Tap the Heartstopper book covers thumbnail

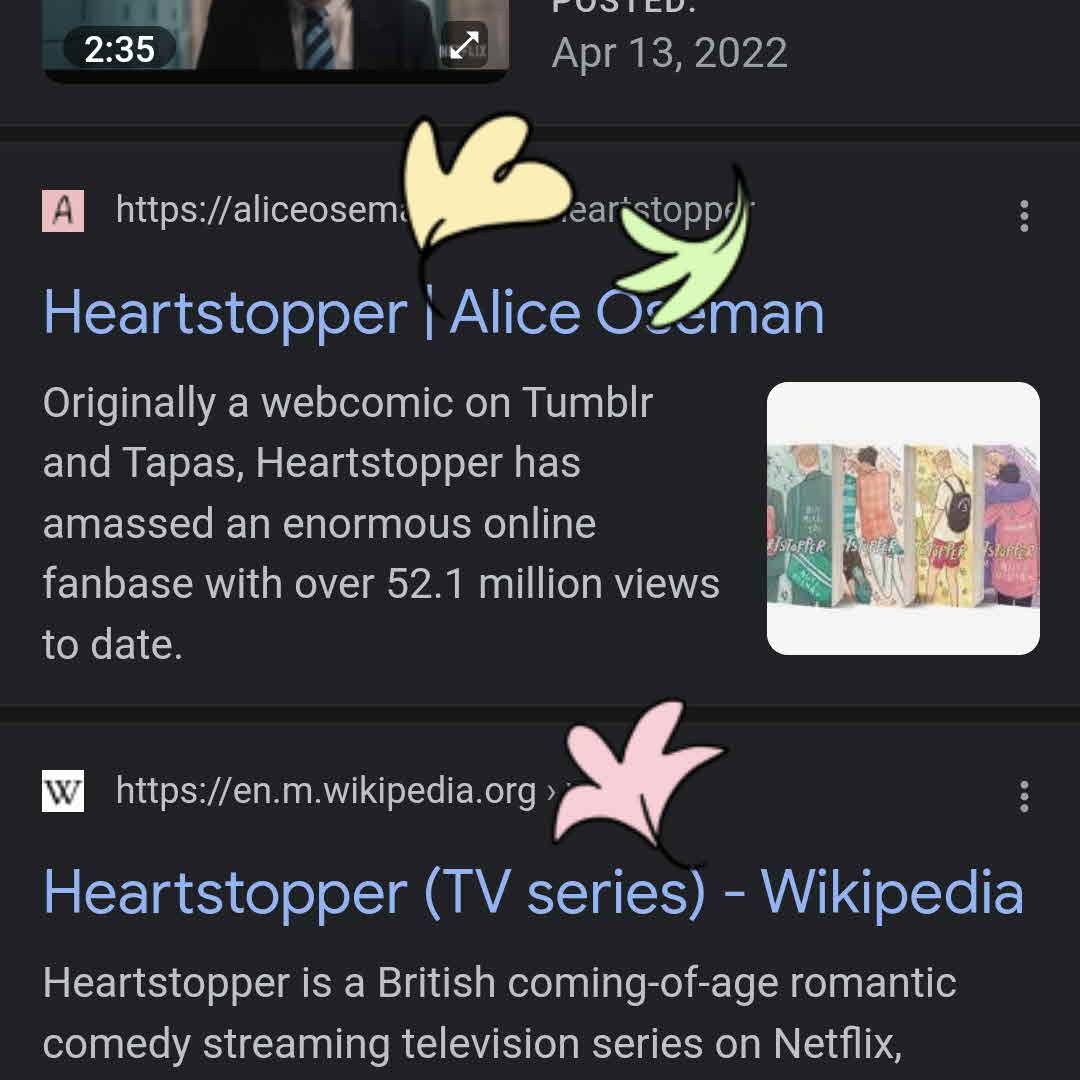pos(902,518)
